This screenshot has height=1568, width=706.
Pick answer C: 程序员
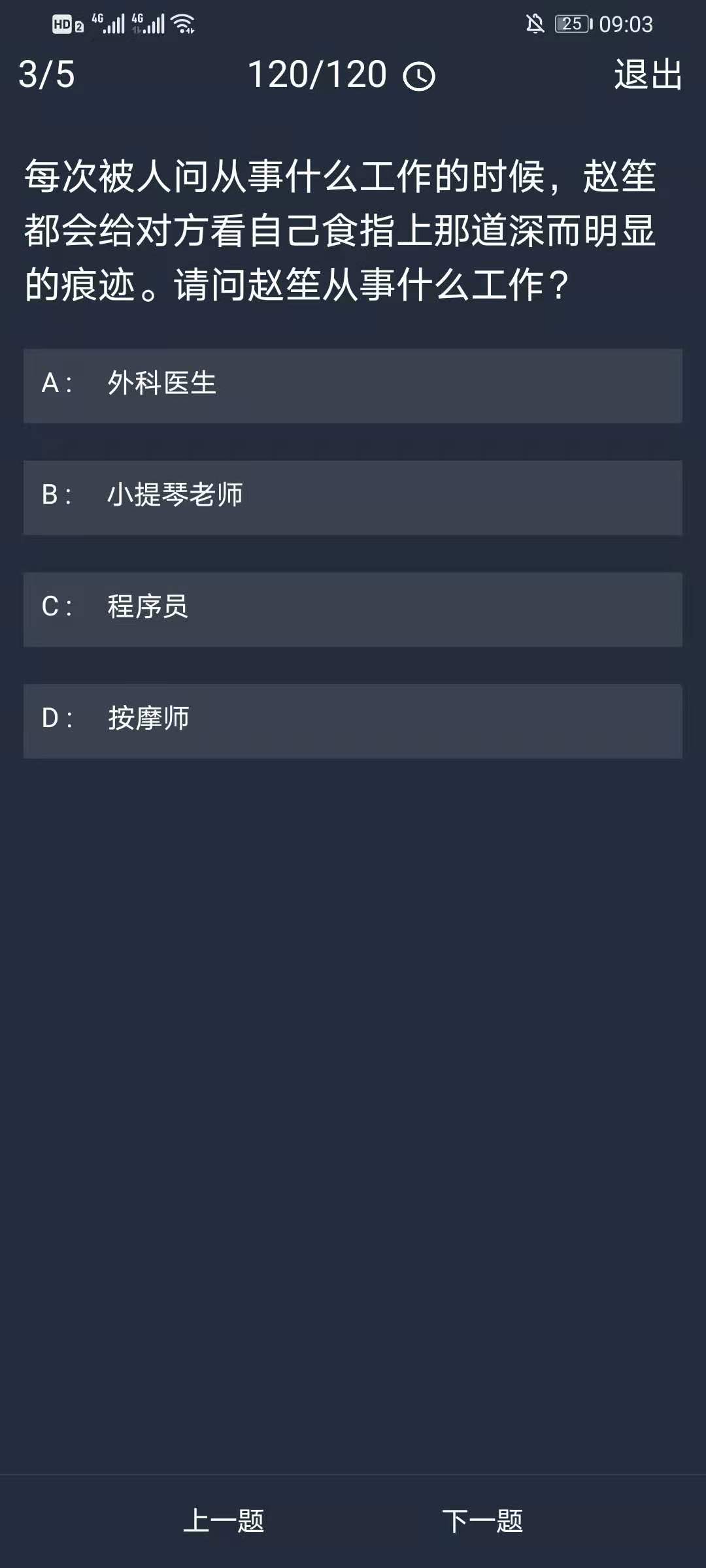point(353,609)
